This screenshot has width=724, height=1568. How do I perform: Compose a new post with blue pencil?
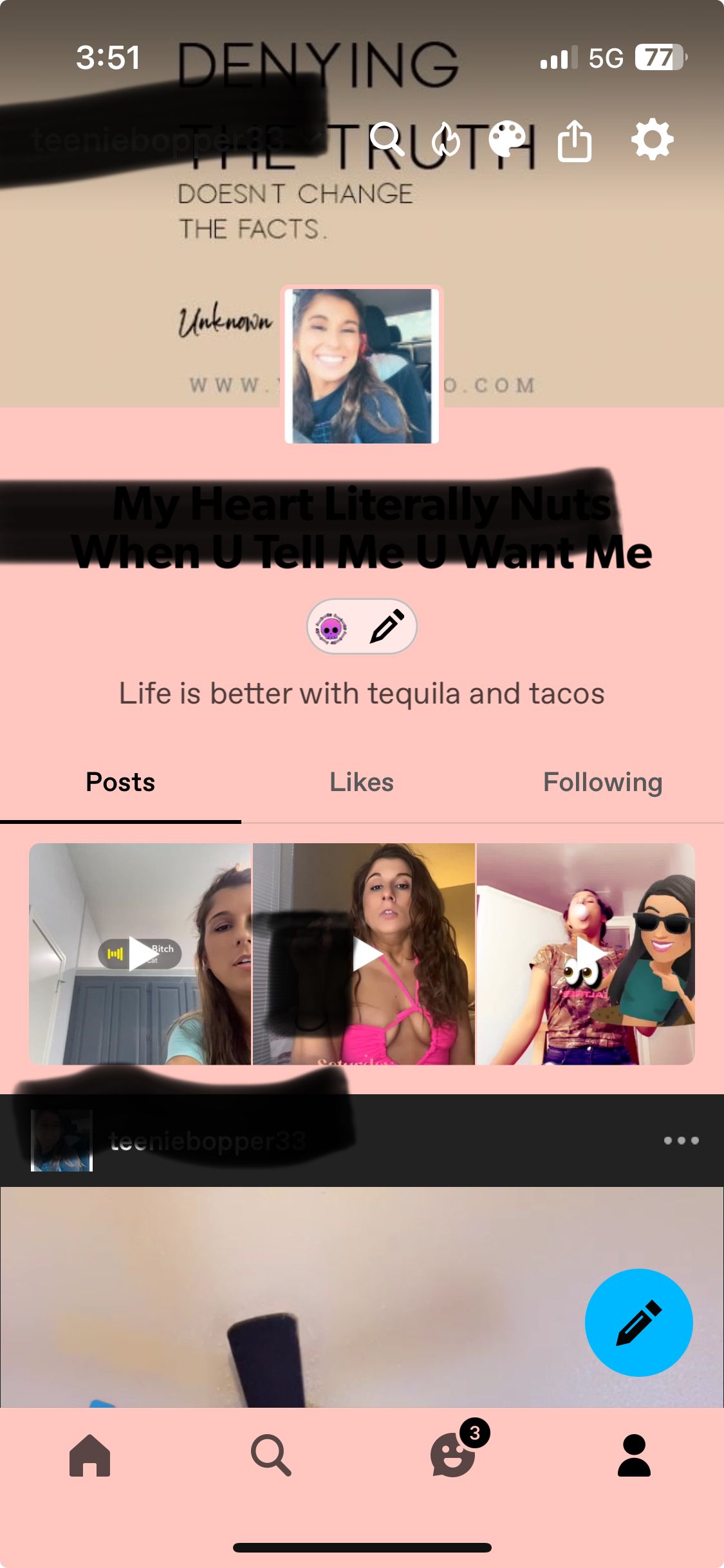coord(639,1322)
